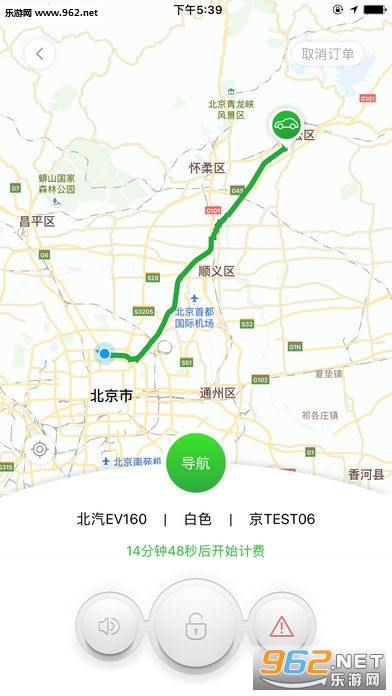Recenter the map on my location

(x=40, y=450)
